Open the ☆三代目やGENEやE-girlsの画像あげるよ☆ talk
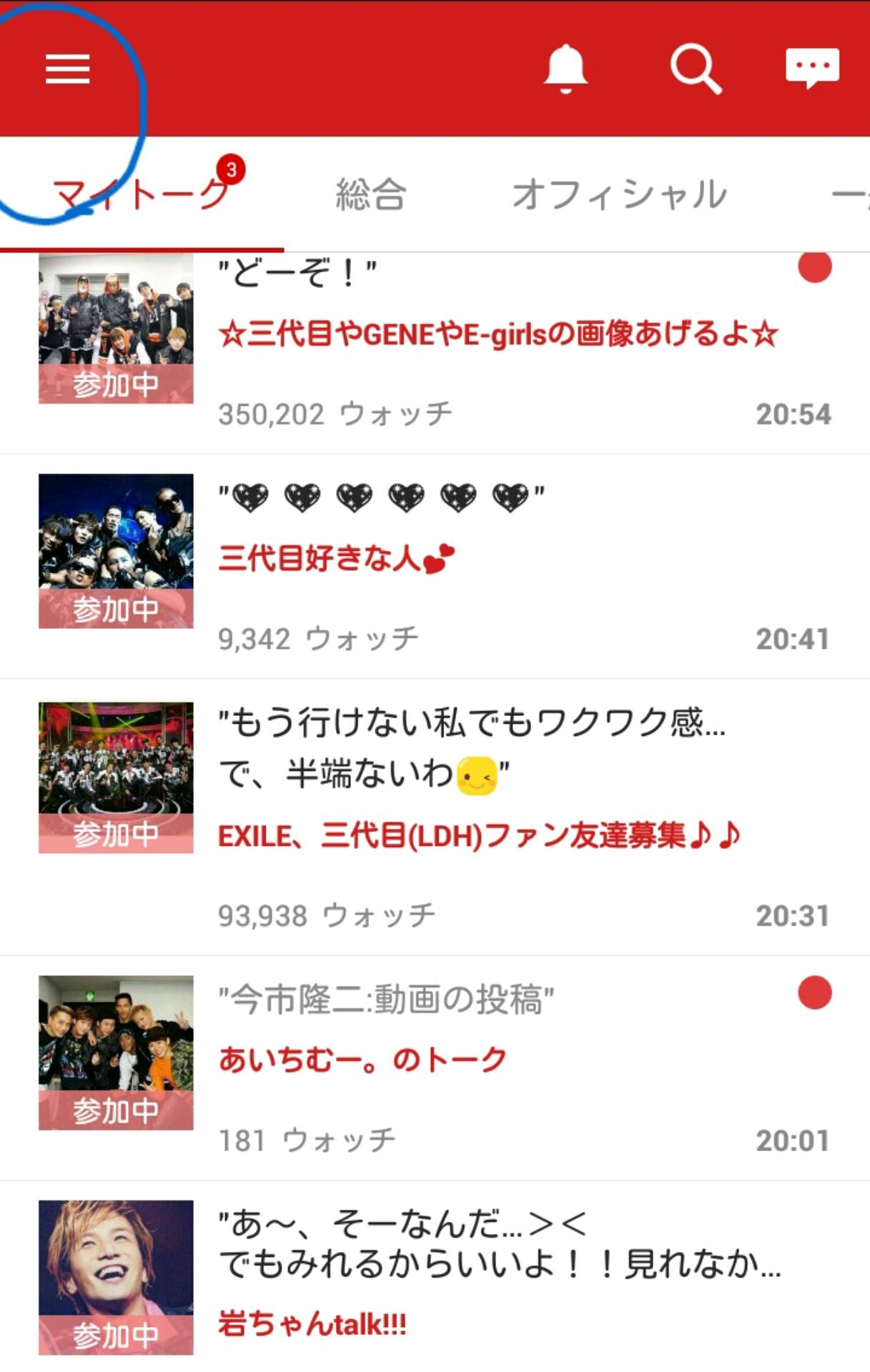 coord(498,334)
